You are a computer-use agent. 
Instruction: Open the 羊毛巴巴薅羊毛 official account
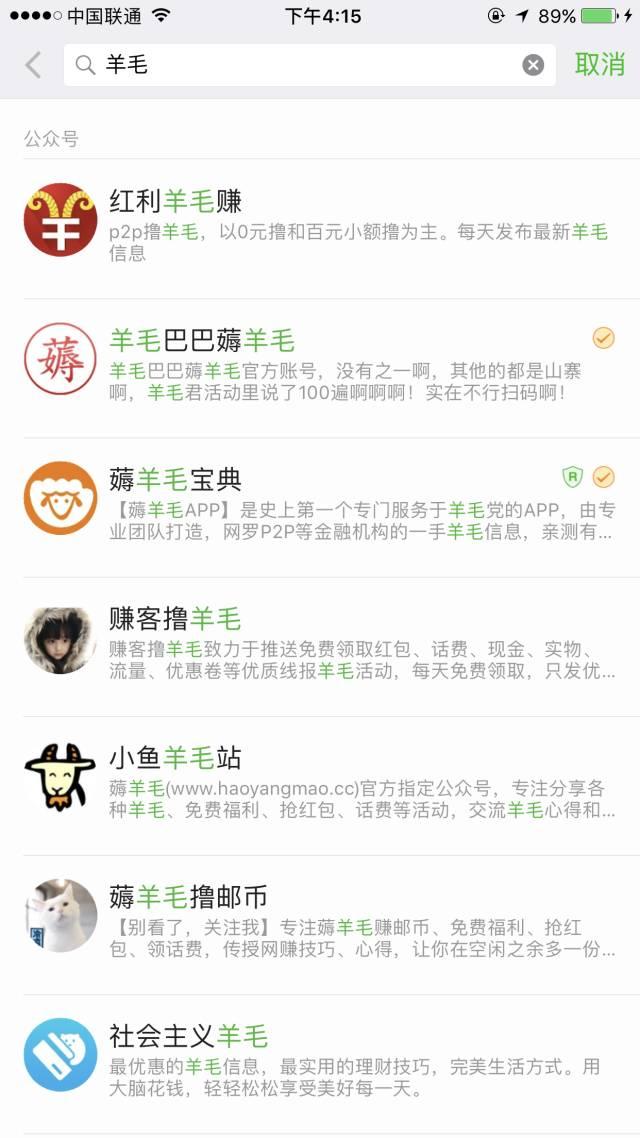(x=320, y=367)
